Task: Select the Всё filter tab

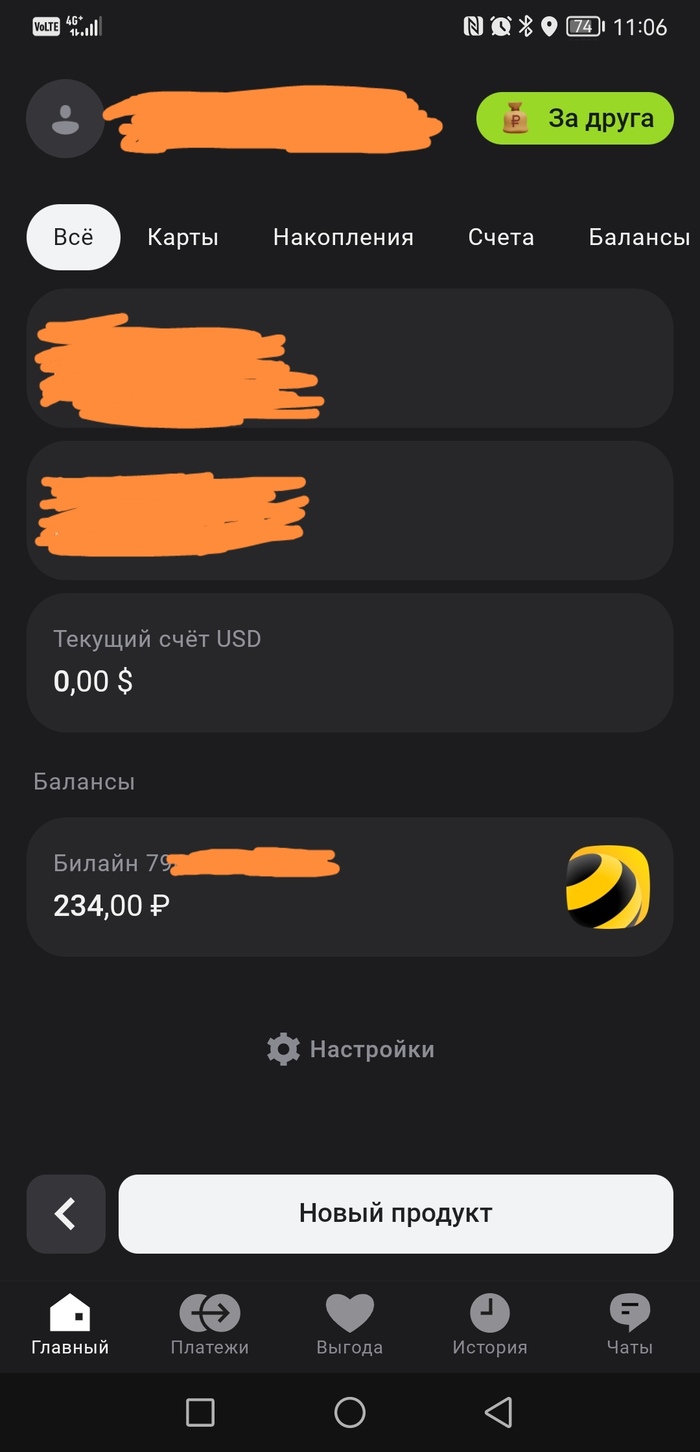Action: [73, 237]
